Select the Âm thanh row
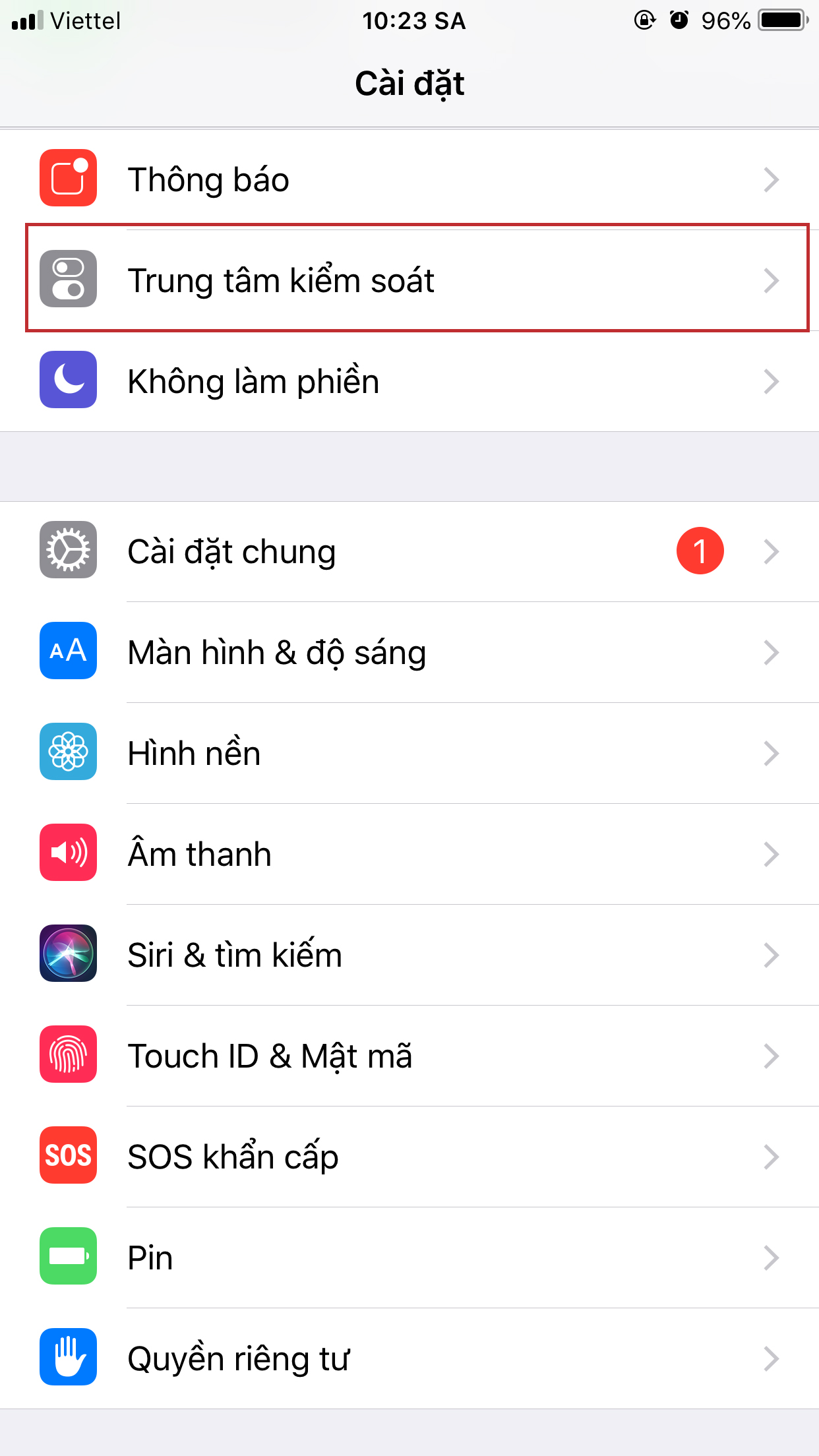 tap(409, 854)
